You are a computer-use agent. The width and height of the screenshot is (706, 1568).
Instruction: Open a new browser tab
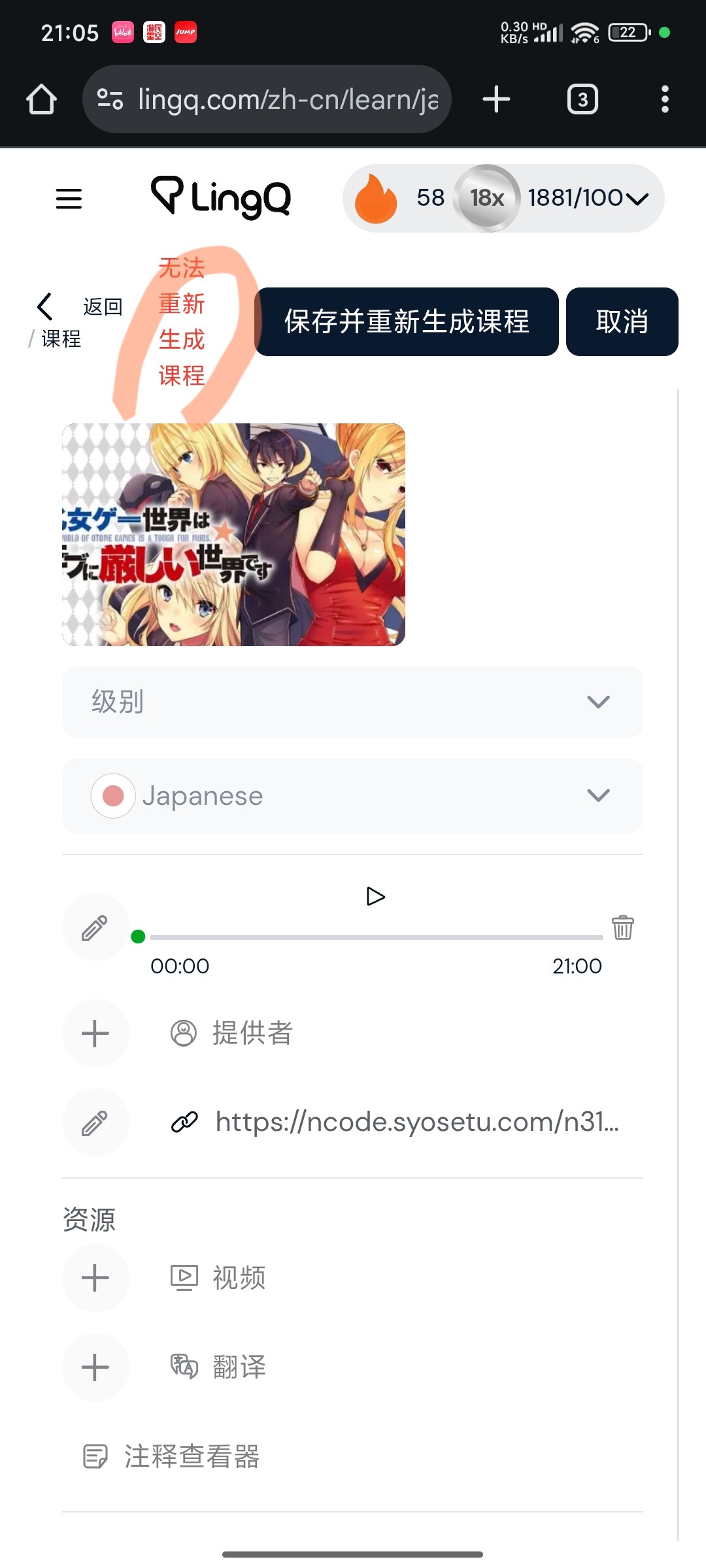click(x=496, y=99)
